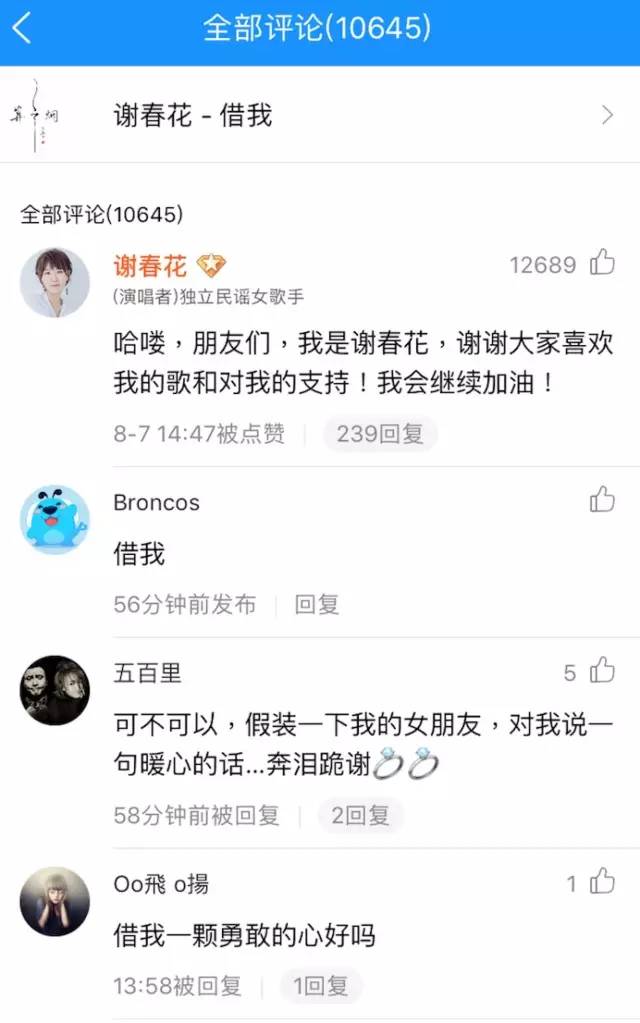Image resolution: width=640 pixels, height=1023 pixels.
Task: Like 谢春花's comment
Action: (x=602, y=263)
